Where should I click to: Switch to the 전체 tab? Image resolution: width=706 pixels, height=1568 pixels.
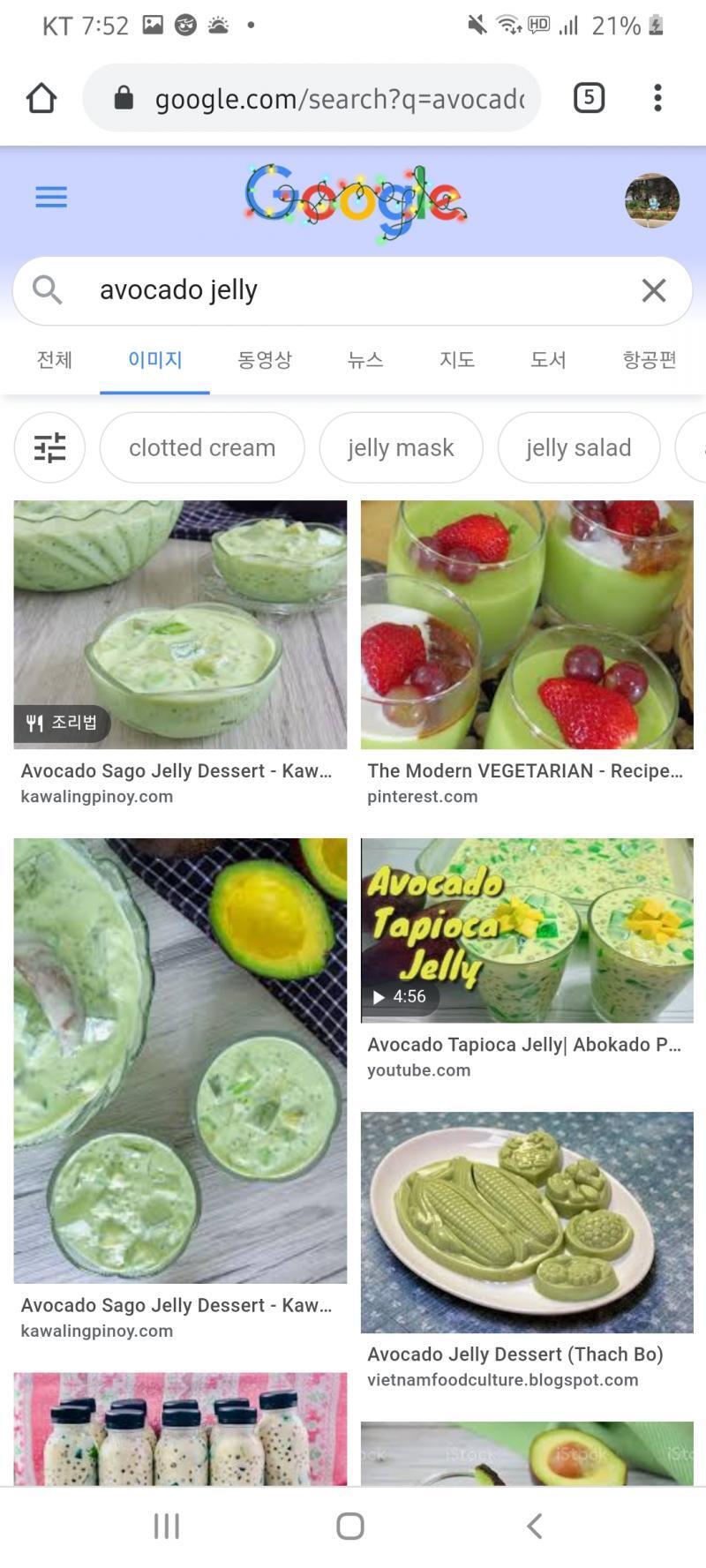55,360
